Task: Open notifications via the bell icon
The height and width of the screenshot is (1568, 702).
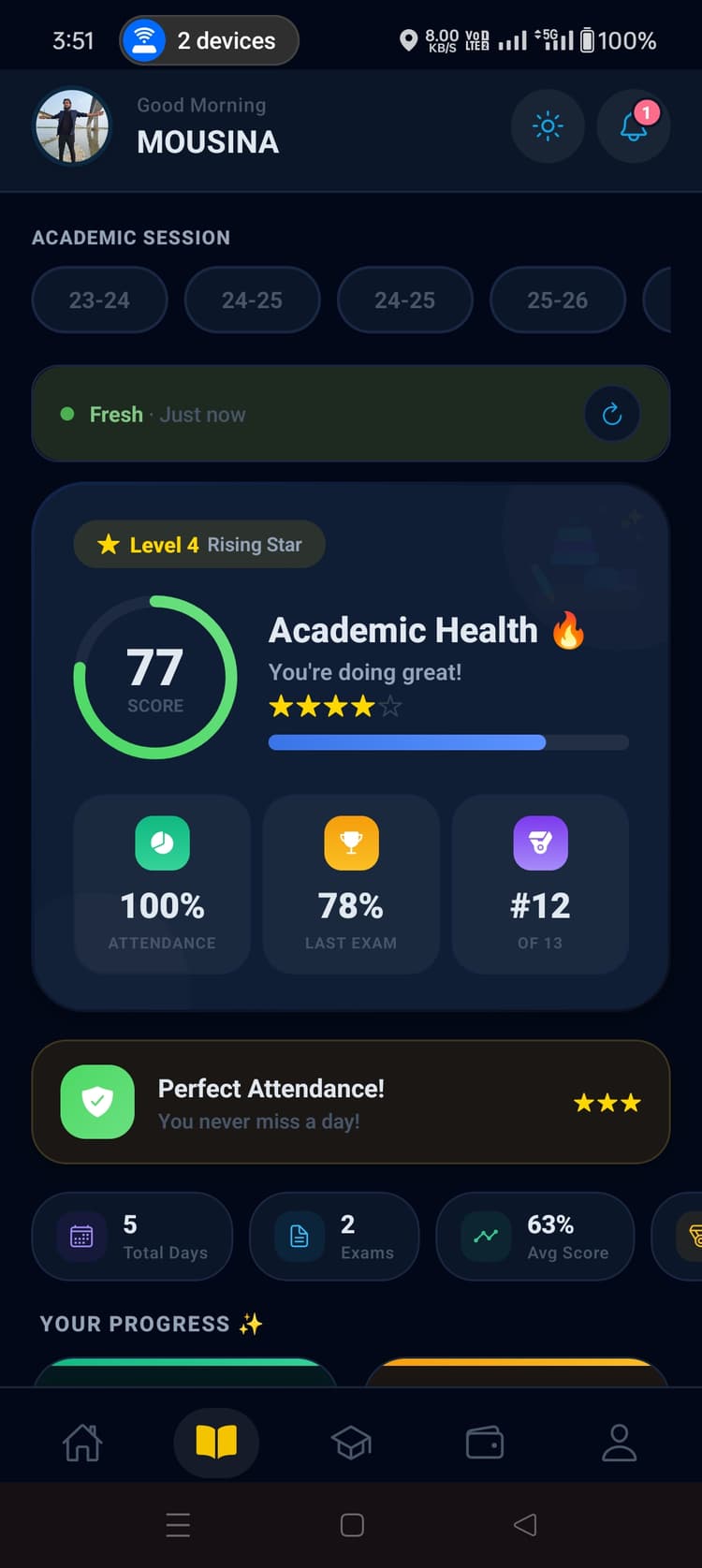Action: [634, 127]
